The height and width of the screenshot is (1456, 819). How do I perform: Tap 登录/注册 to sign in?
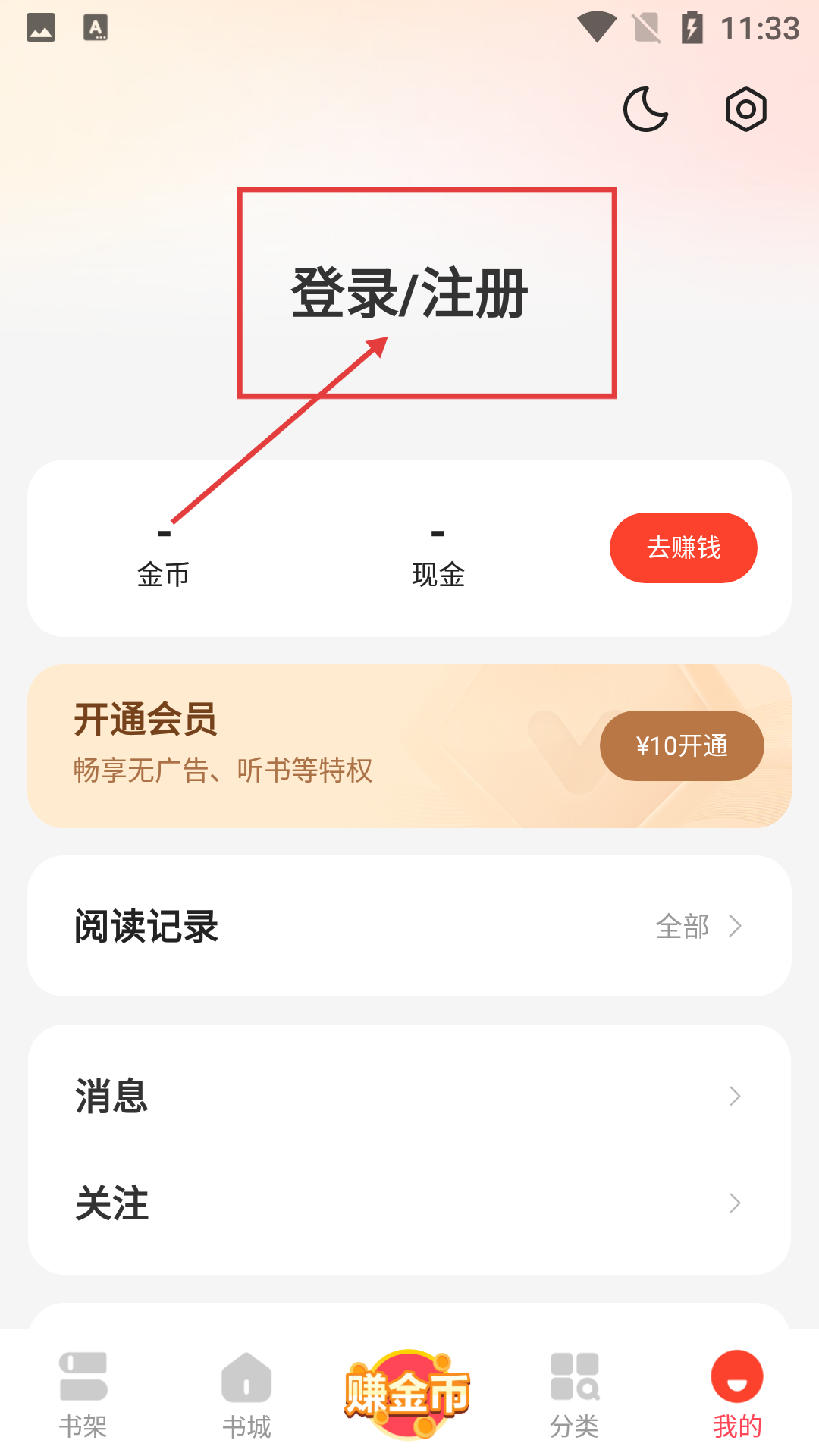pos(409,293)
